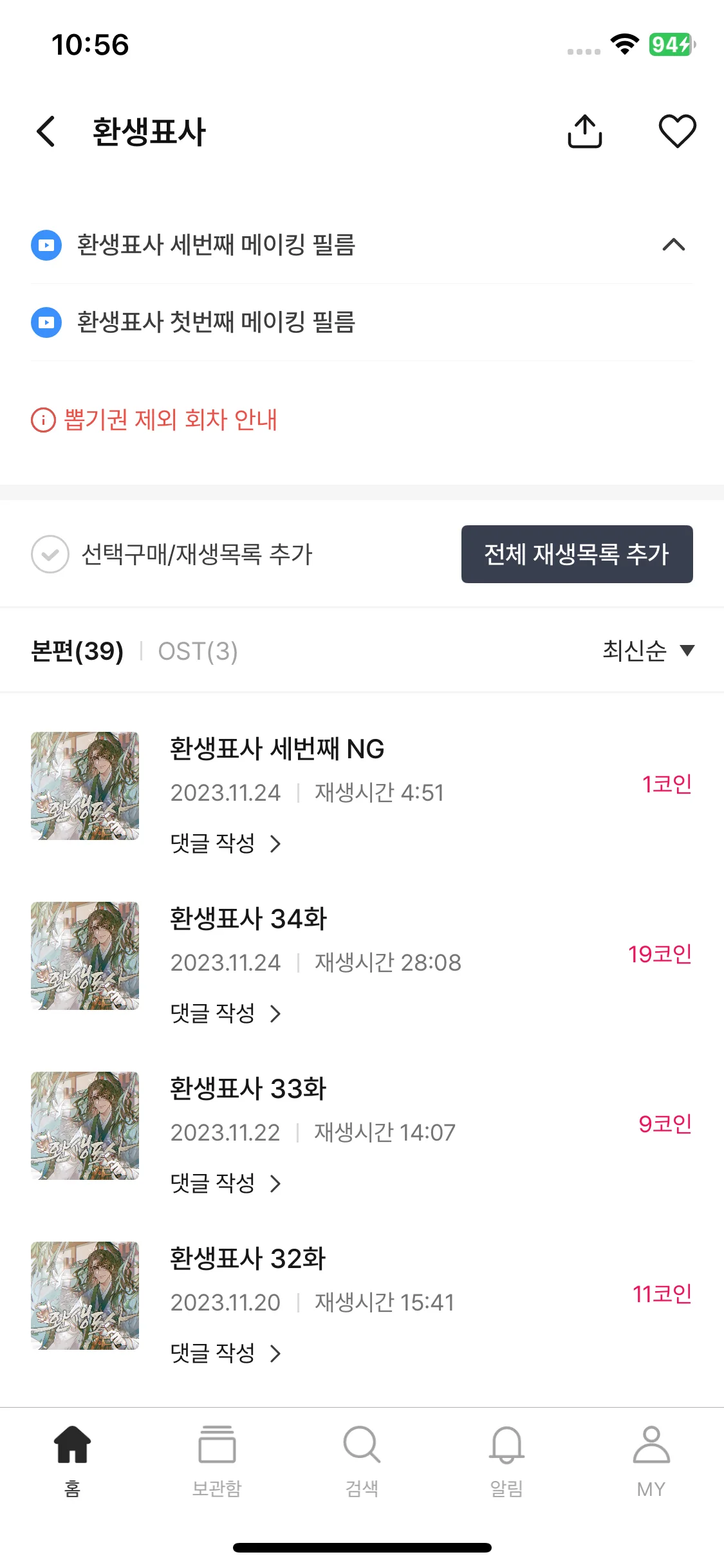
Task: Open episode 환생표사 33화
Action: 248,1089
